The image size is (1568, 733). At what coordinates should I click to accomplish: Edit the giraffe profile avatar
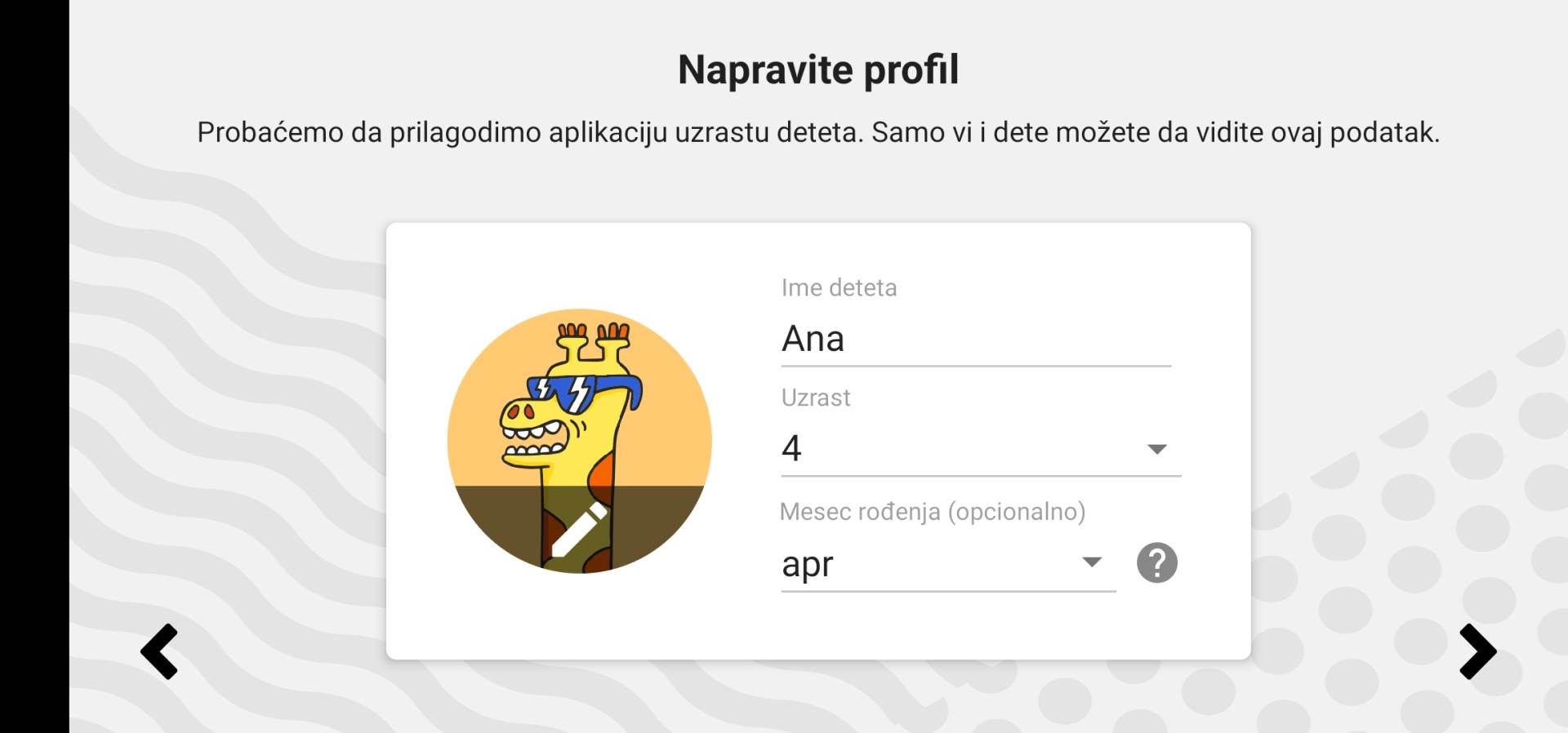[x=580, y=442]
